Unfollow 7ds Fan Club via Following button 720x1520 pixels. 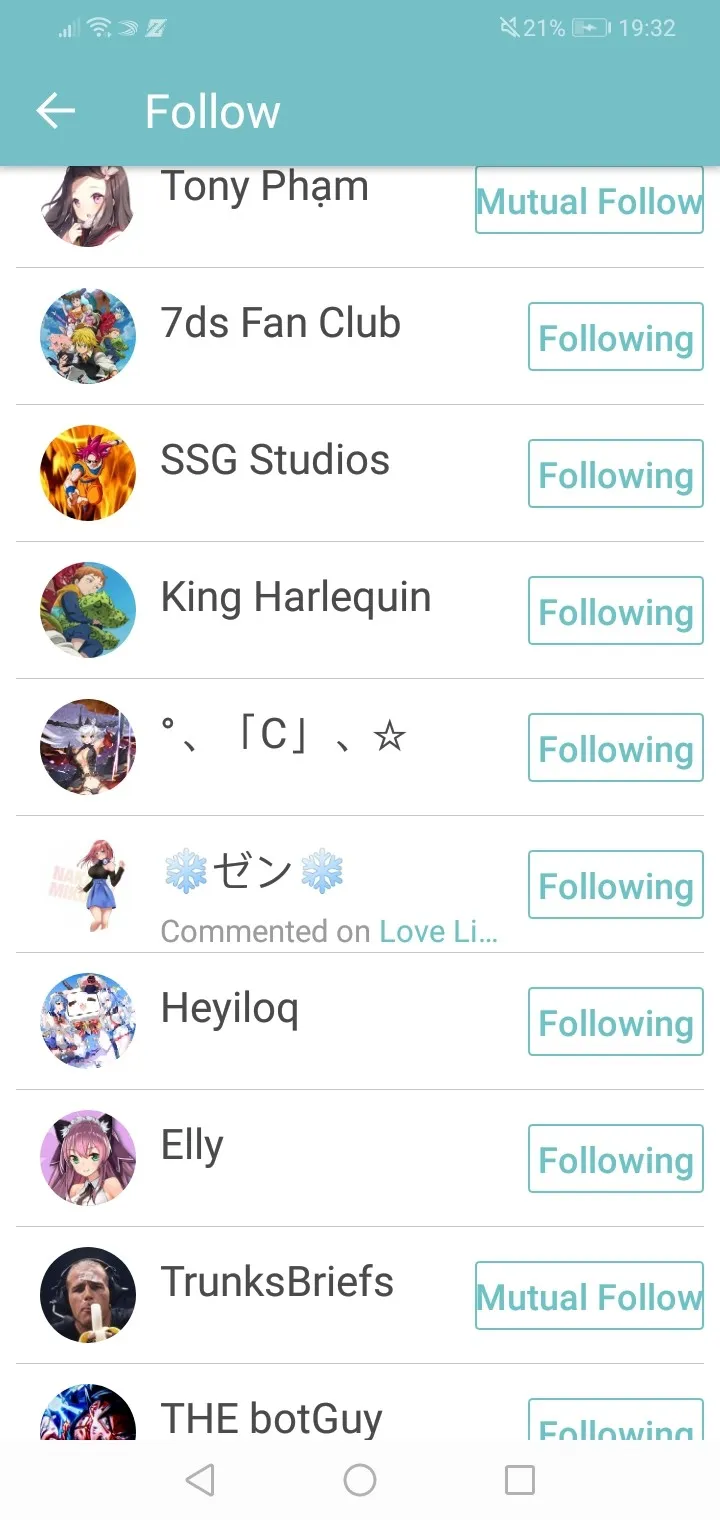tap(615, 337)
